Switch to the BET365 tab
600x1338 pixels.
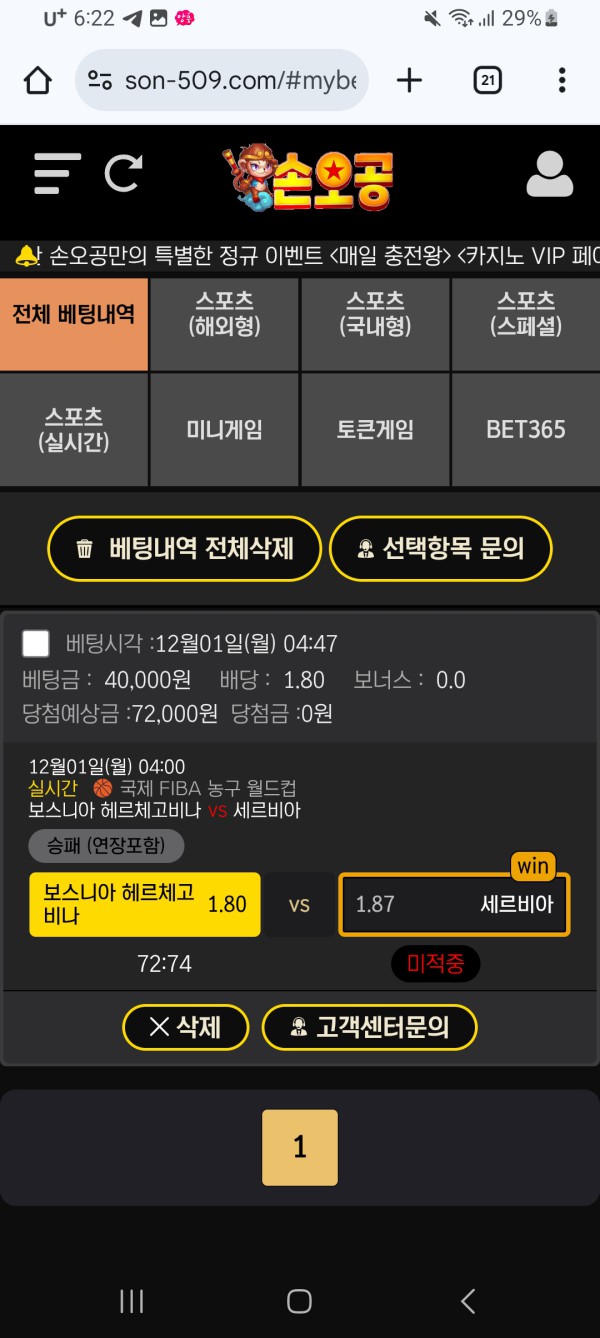(525, 429)
